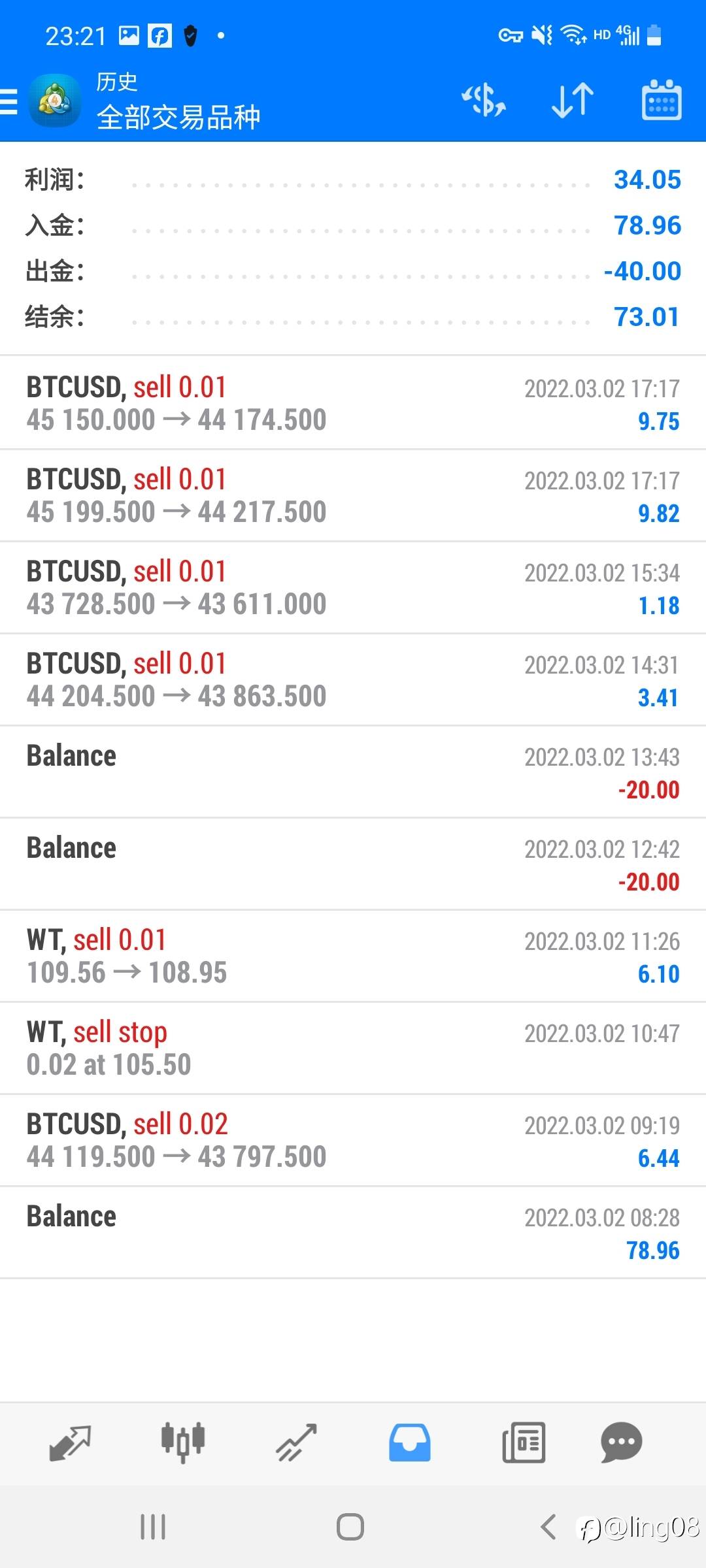Open BTCUSD sell 0.02 trade
The height and width of the screenshot is (1568, 706).
[x=353, y=1140]
